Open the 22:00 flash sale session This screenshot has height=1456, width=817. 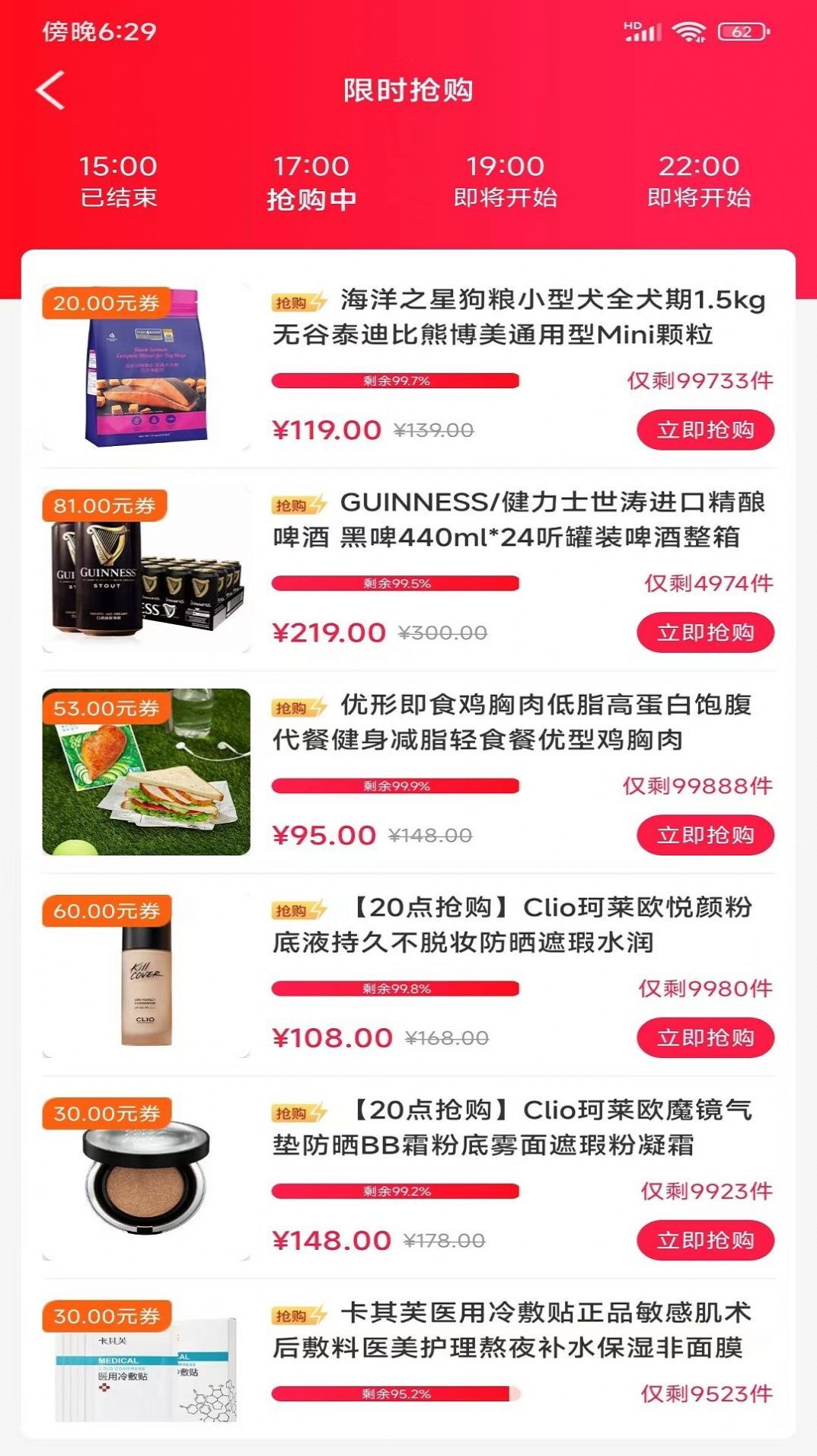700,179
